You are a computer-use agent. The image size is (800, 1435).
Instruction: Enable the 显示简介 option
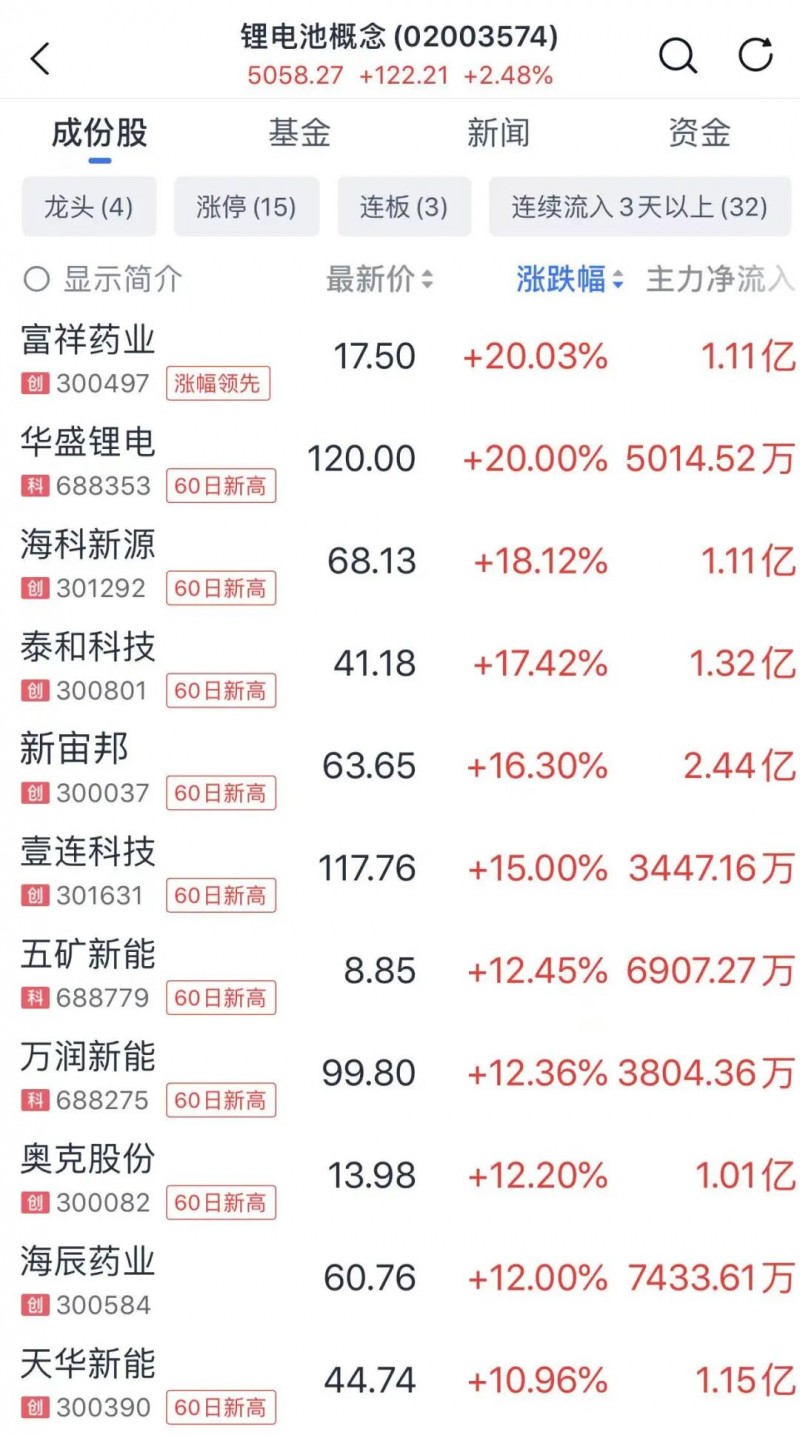click(x=102, y=279)
